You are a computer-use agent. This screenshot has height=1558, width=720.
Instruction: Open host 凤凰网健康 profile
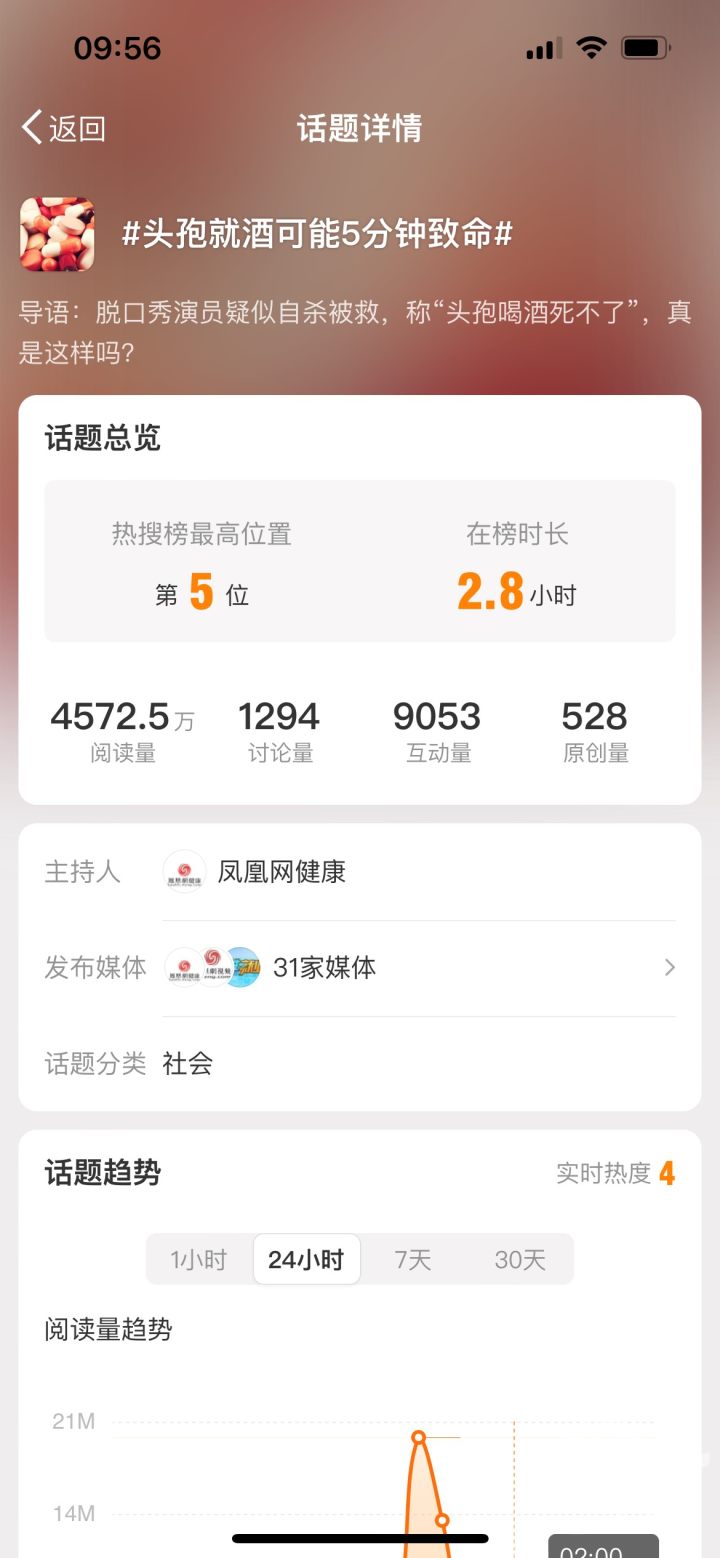pos(281,872)
